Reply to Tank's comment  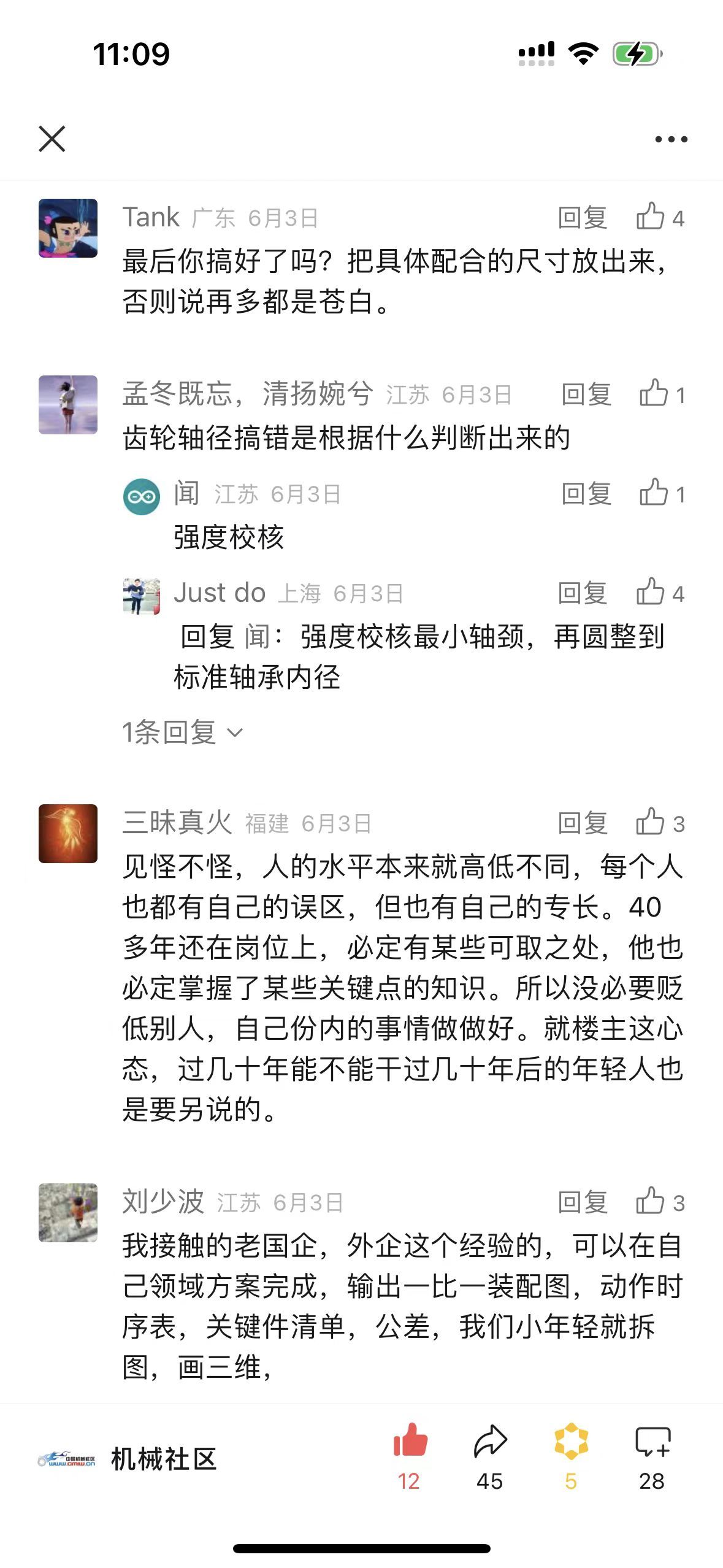582,218
